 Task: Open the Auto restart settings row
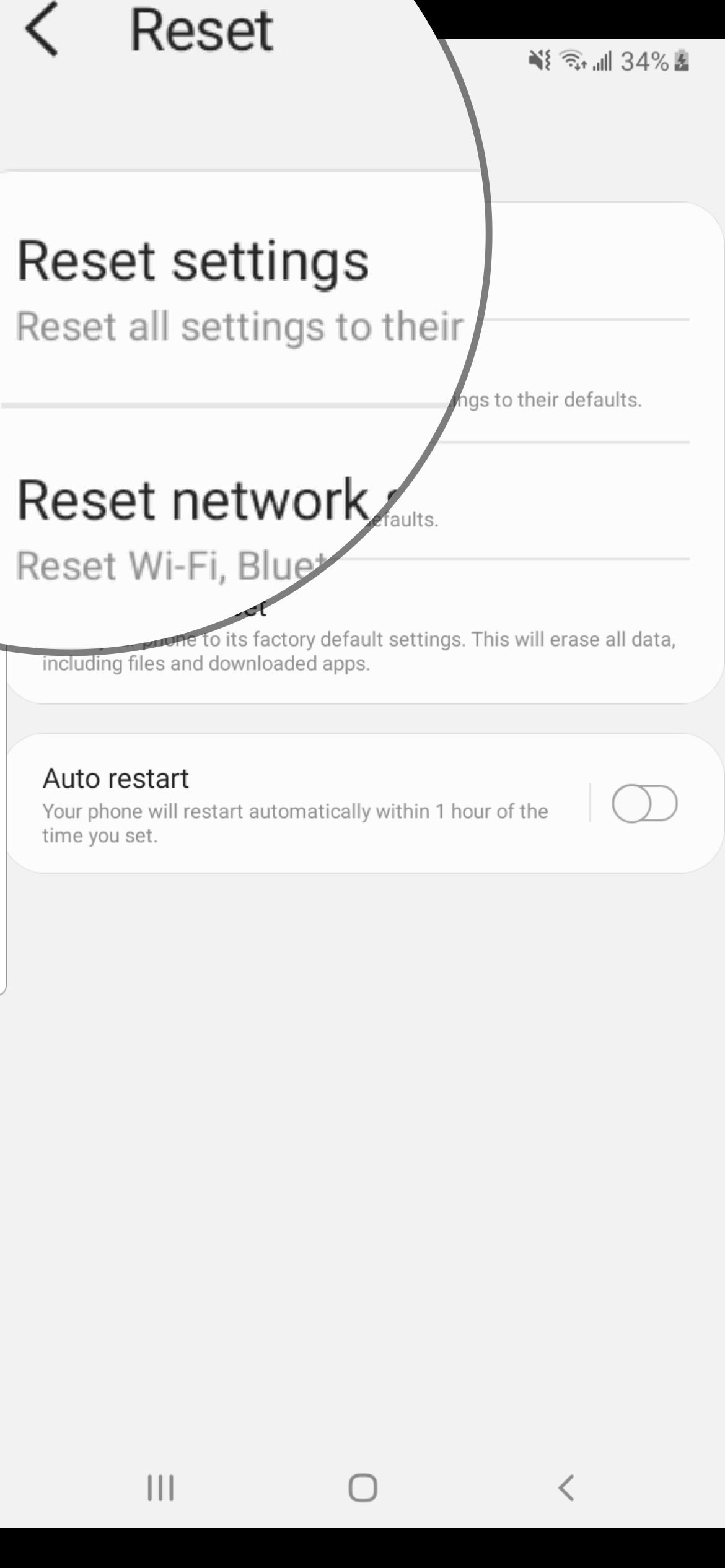(297, 804)
